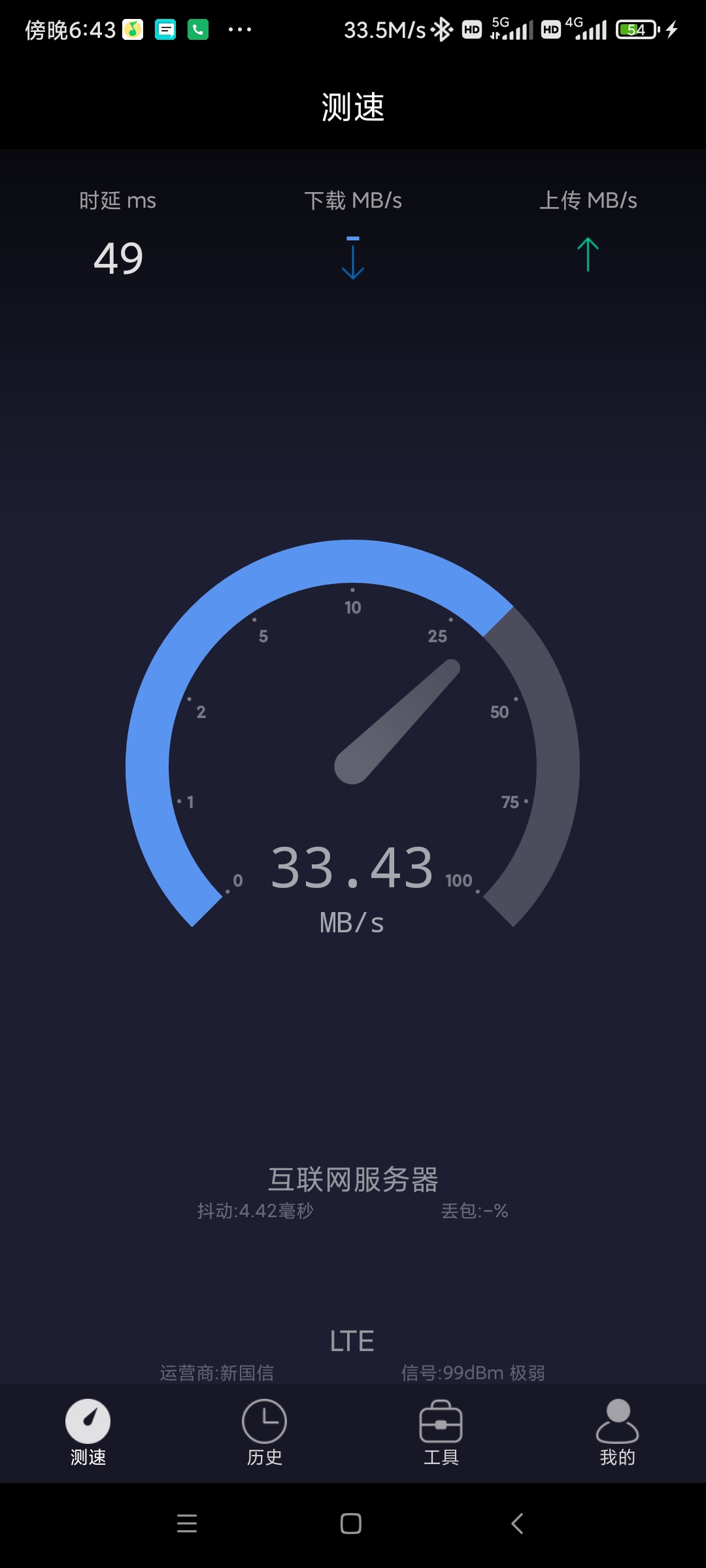Go to the 工具 tab

(441, 1431)
